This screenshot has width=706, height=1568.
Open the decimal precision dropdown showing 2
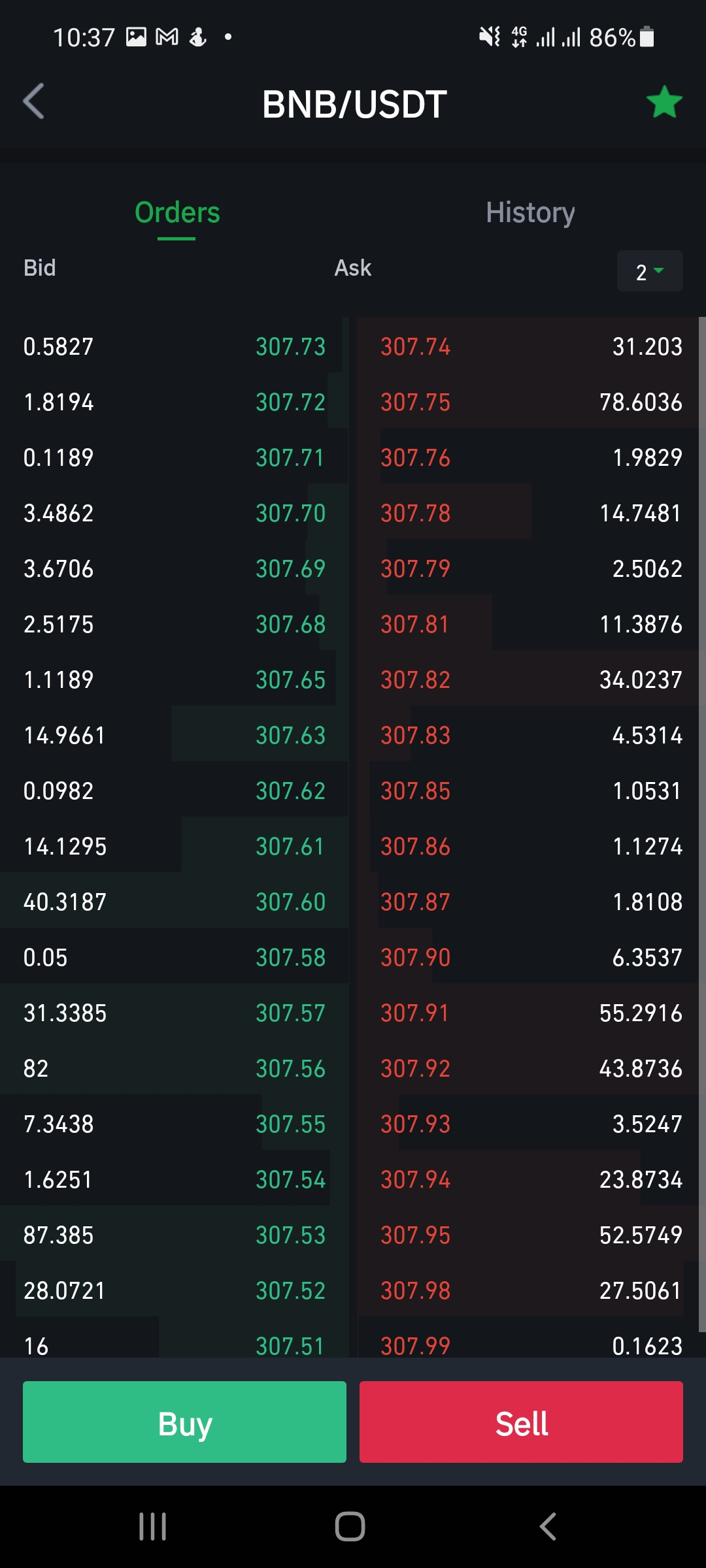tap(650, 270)
